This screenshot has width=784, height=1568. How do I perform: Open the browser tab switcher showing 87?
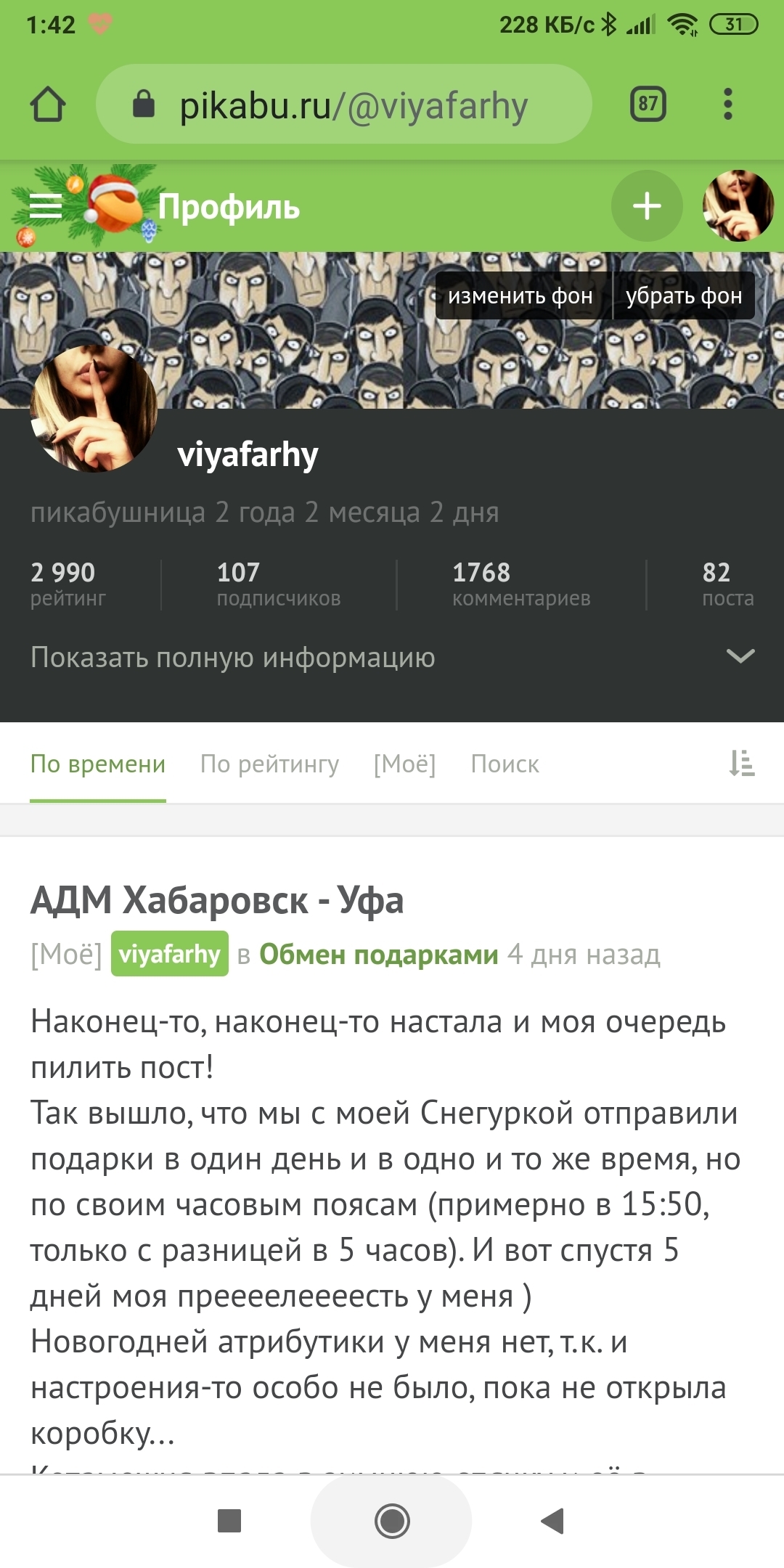(x=648, y=105)
